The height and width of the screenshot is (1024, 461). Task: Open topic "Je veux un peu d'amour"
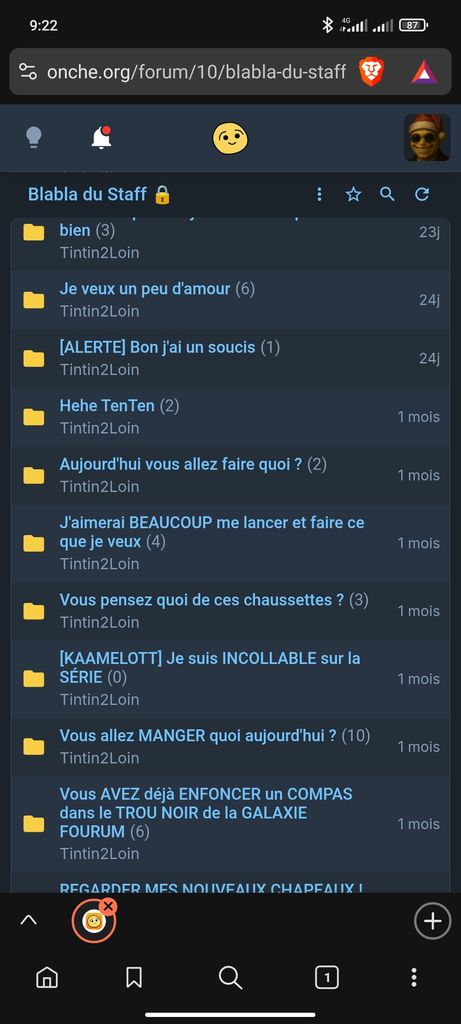[x=145, y=288]
